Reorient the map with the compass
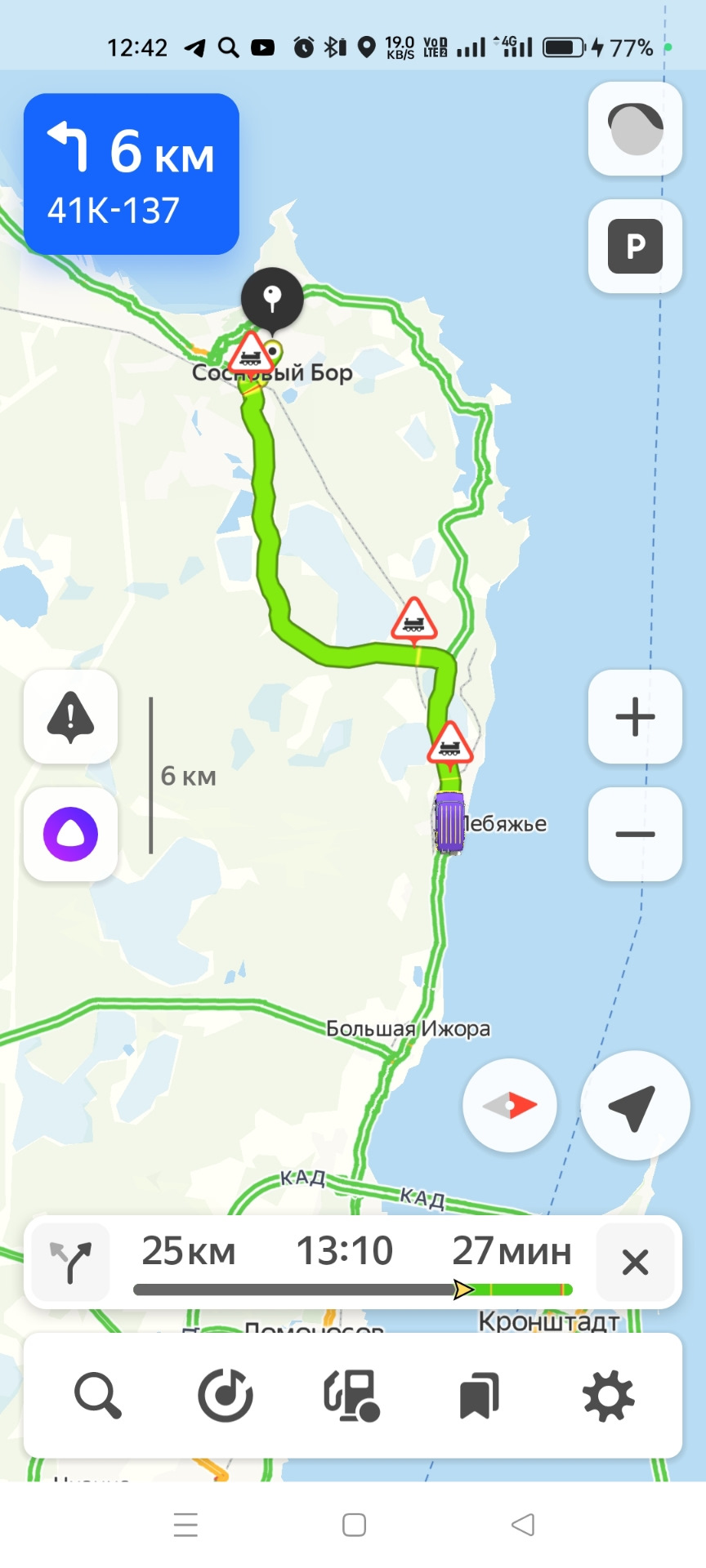This screenshot has width=706, height=1568. coord(510,1105)
